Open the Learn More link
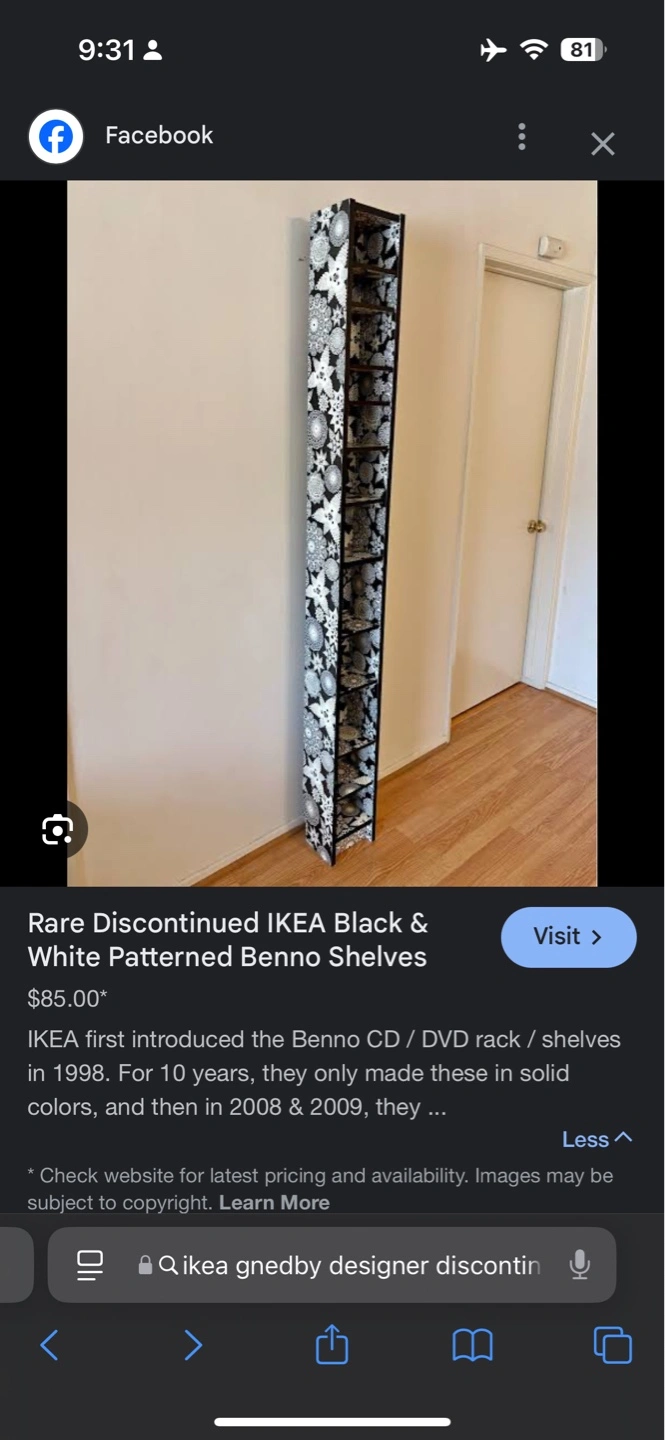Screen dimensions: 665x1440 pyautogui.click(x=274, y=1203)
